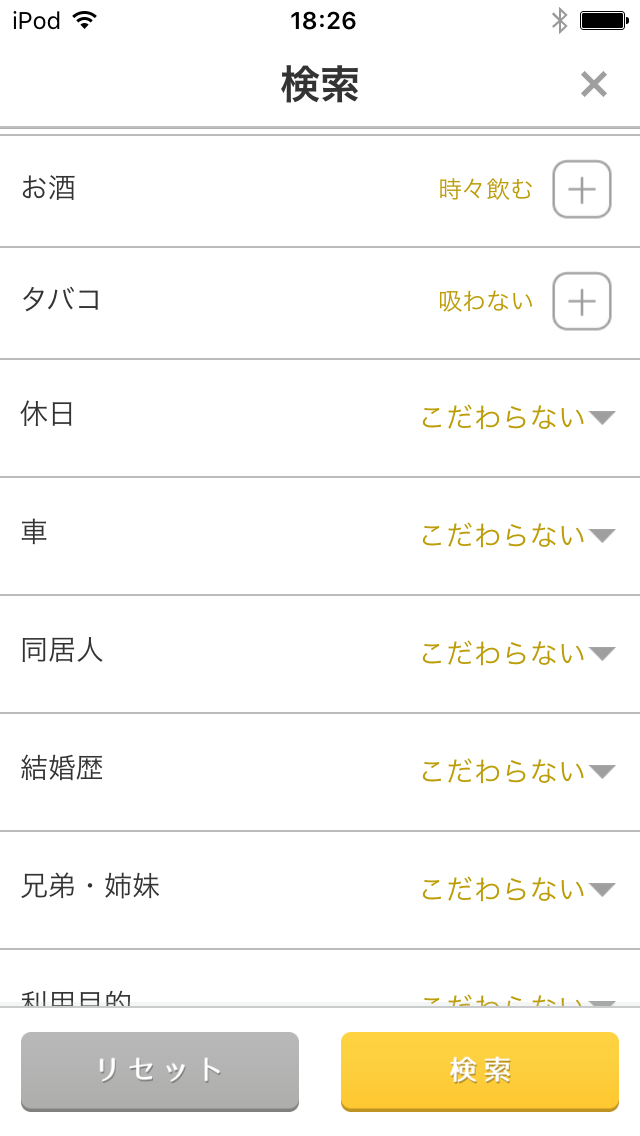
Task: Close the 検索 screen with the X
Action: pyautogui.click(x=594, y=85)
